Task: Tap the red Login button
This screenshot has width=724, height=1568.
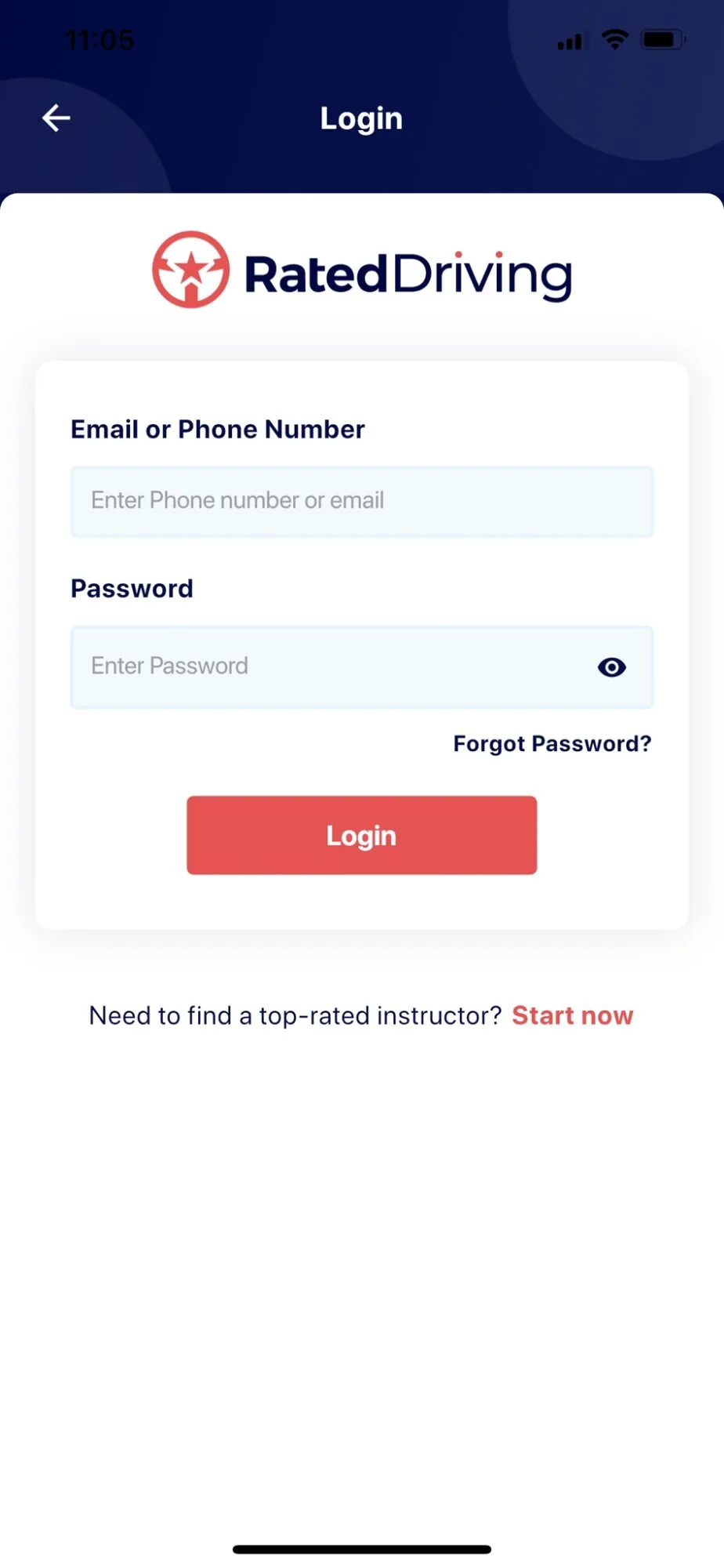Action: 361,835
